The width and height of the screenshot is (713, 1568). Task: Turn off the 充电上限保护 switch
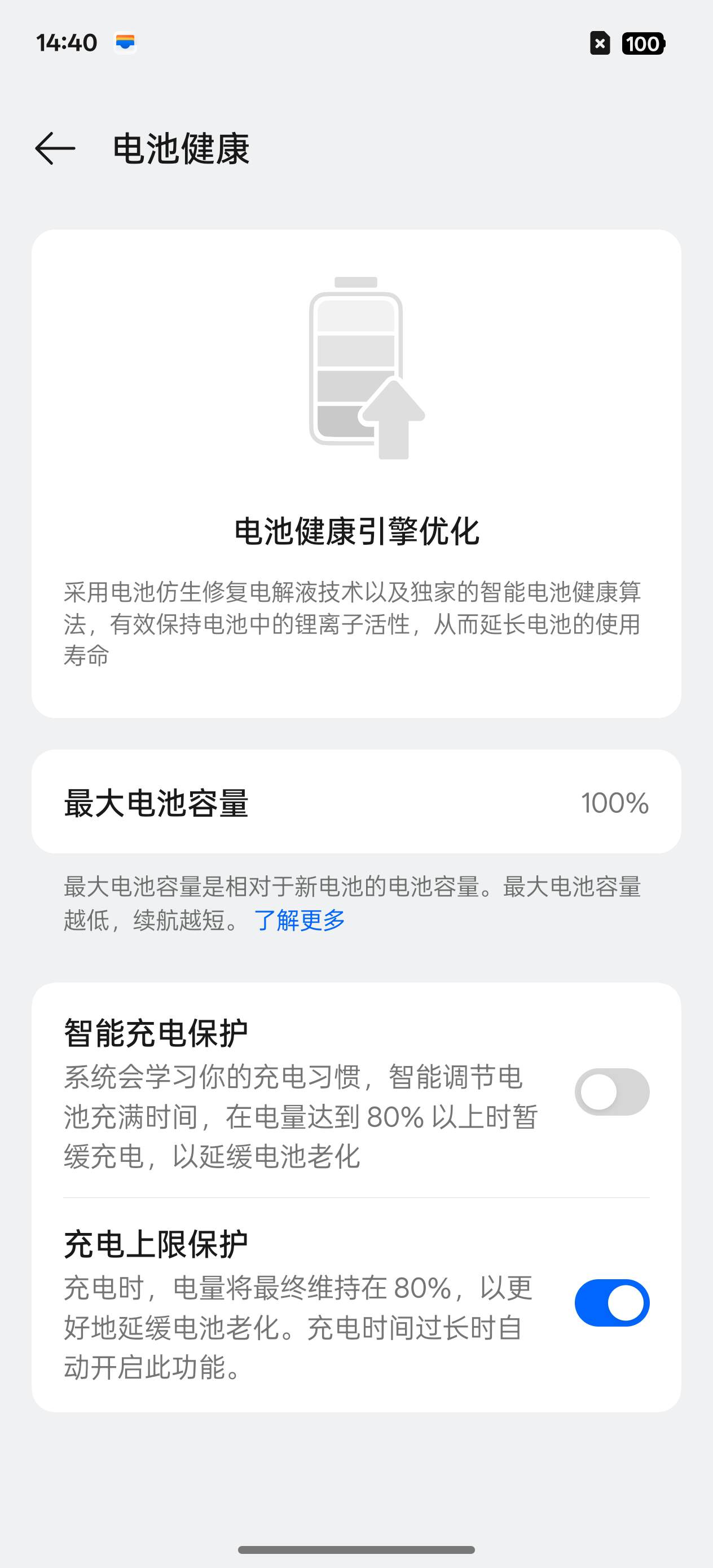coord(612,1302)
